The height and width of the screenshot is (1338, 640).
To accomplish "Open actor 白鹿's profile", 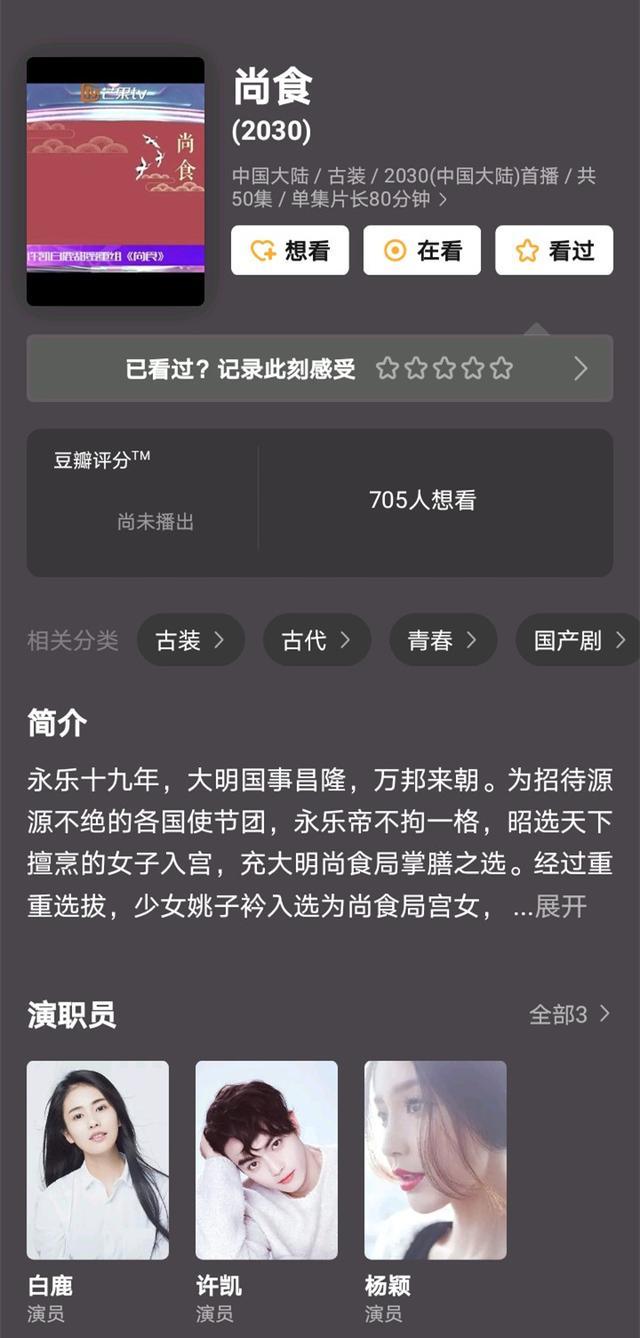I will 97,1160.
